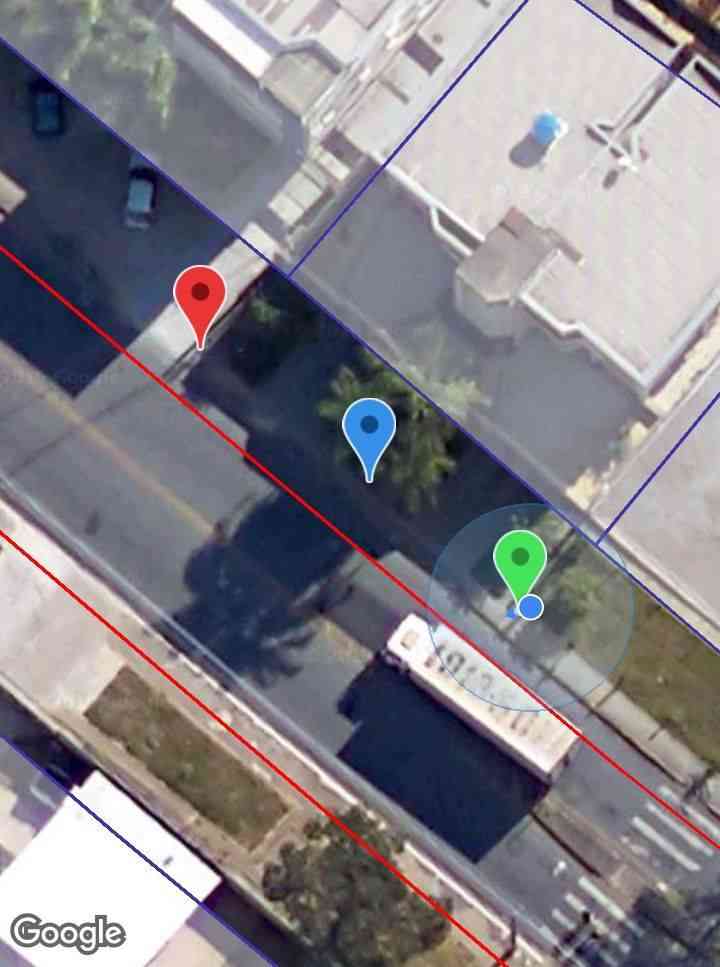This screenshot has width=720, height=967.
Task: Open the green map marker
Action: point(519,561)
